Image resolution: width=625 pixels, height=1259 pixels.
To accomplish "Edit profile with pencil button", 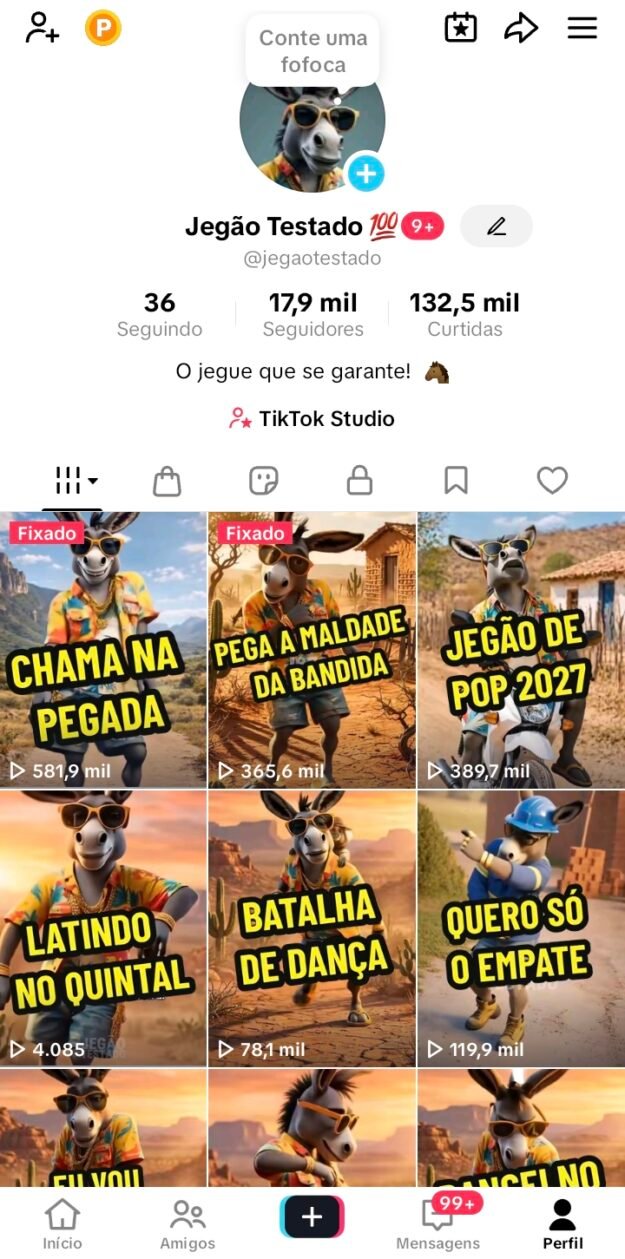I will point(496,227).
